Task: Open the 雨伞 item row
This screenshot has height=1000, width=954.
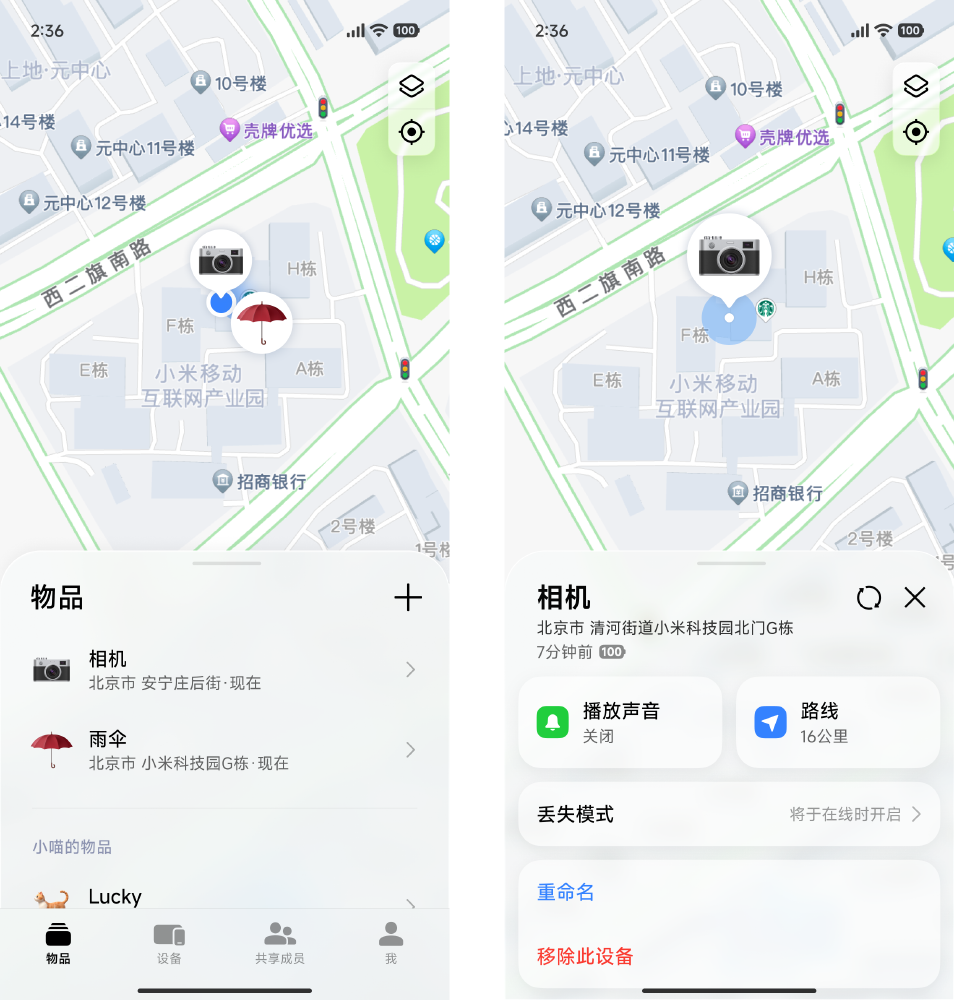Action: pos(225,750)
